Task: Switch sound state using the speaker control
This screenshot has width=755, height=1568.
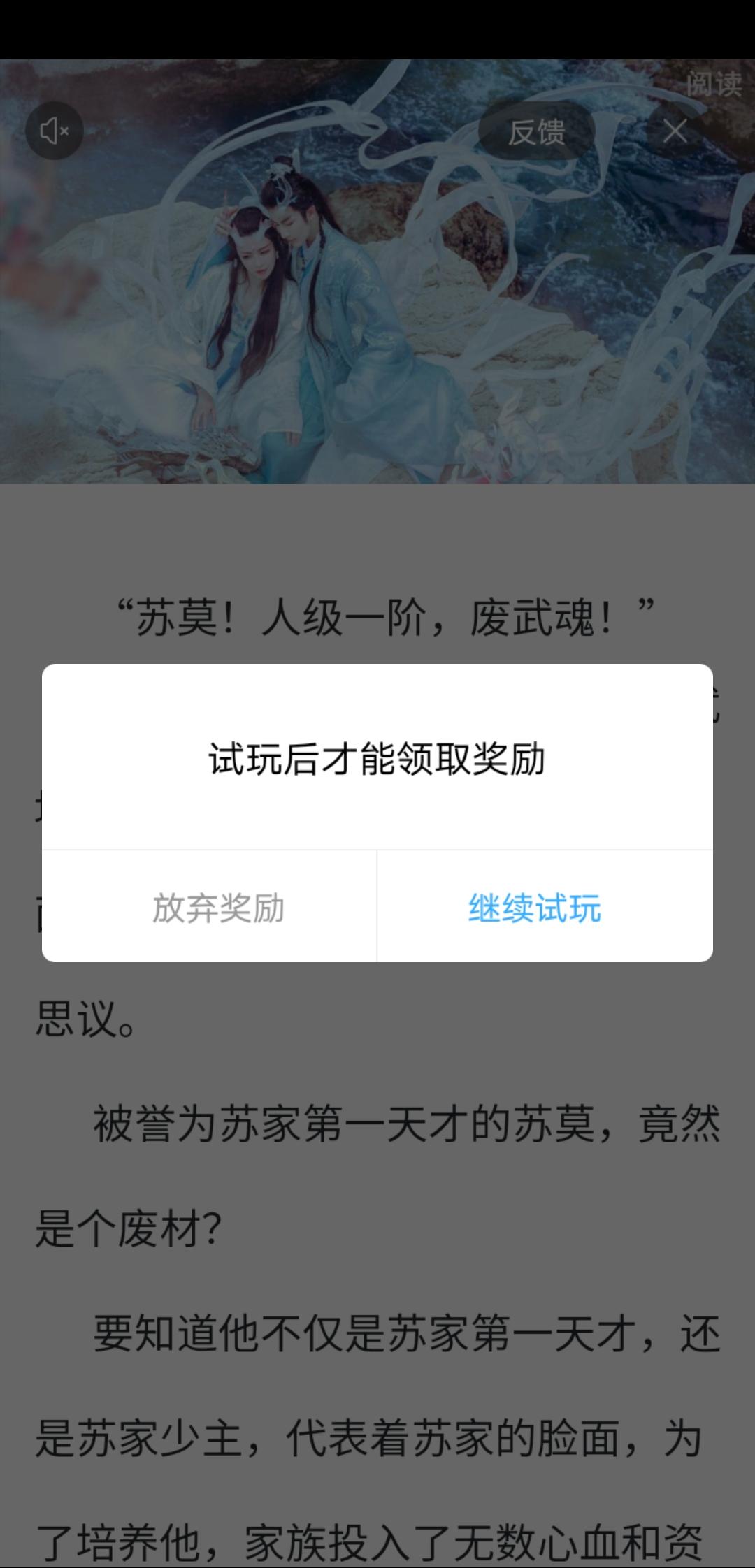Action: point(55,130)
